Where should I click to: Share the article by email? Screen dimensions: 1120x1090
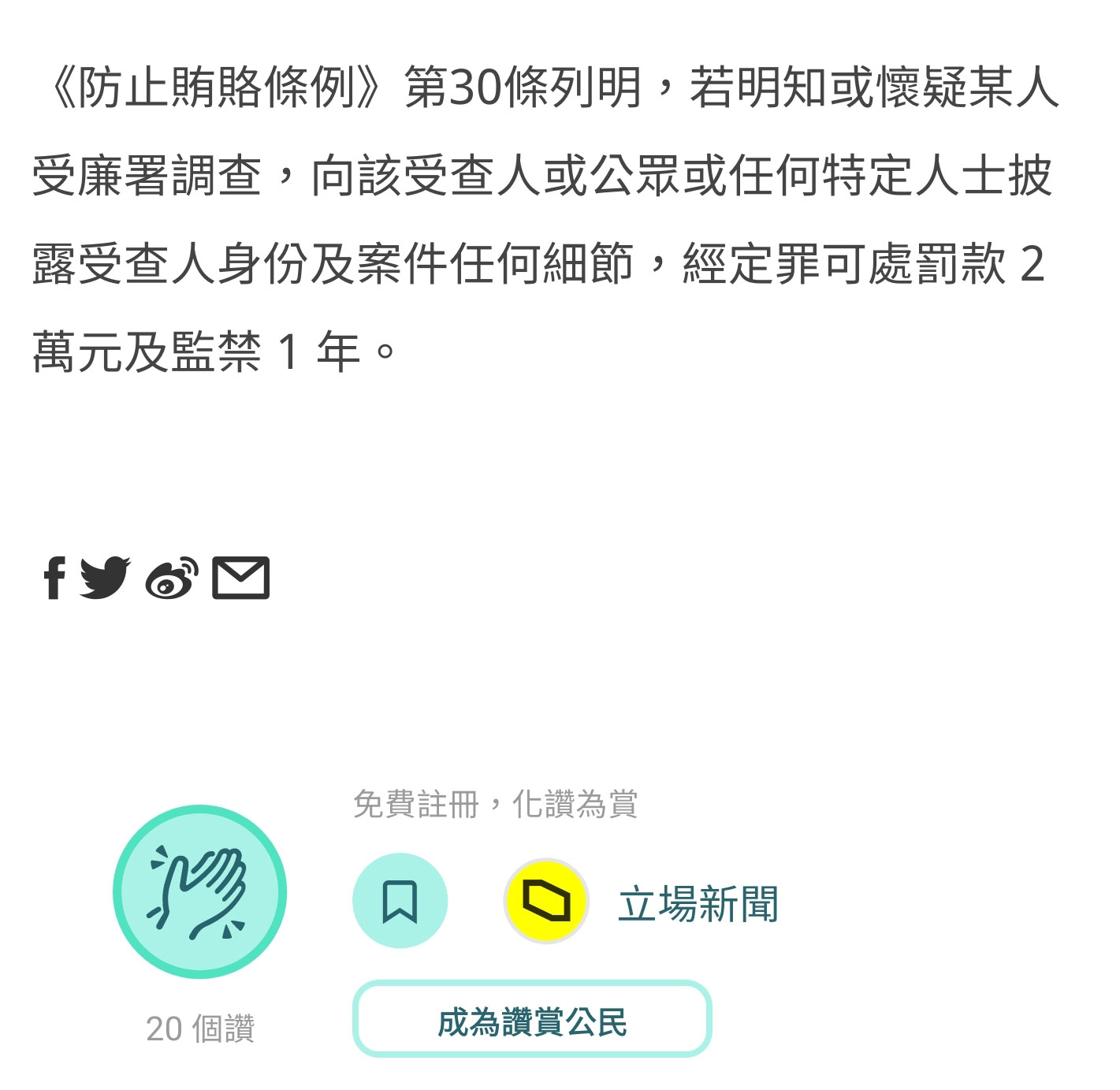point(240,578)
